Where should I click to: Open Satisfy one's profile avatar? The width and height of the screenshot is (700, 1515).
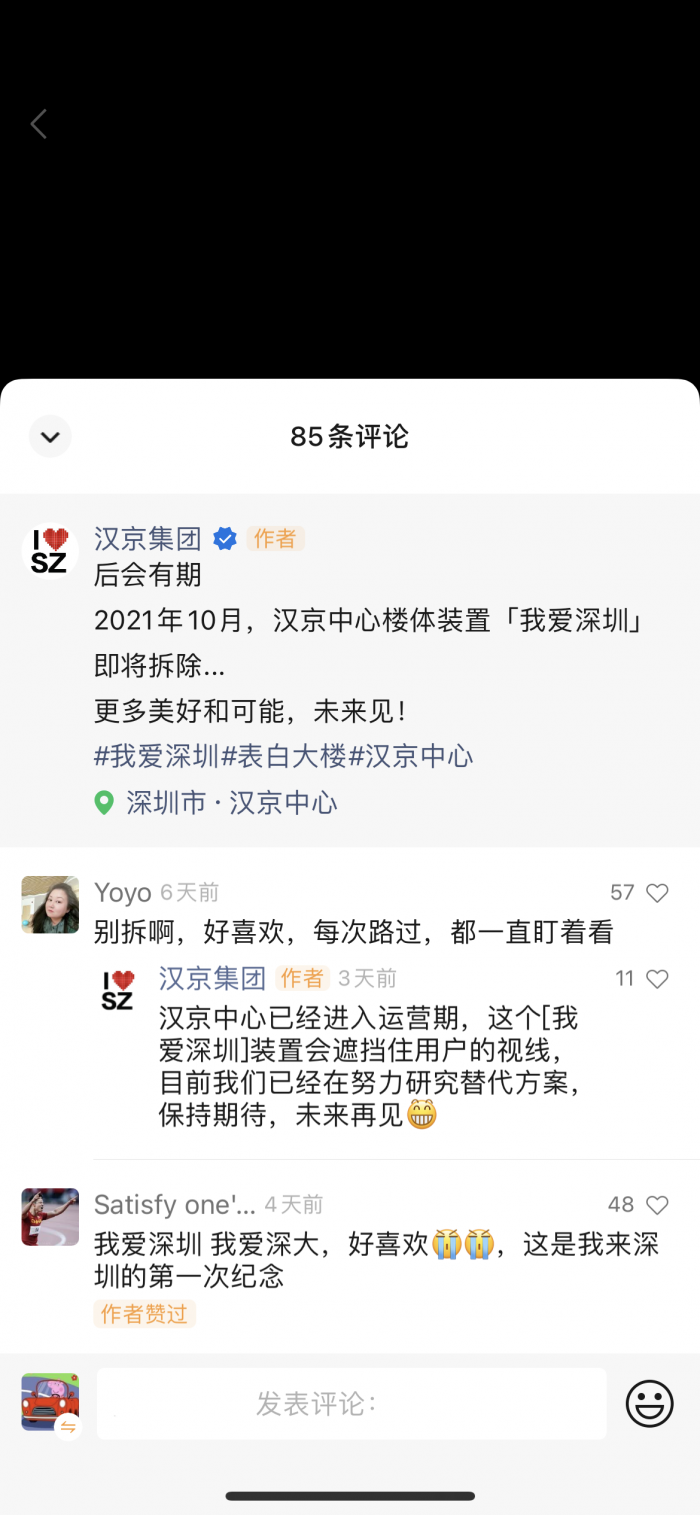click(x=50, y=1217)
